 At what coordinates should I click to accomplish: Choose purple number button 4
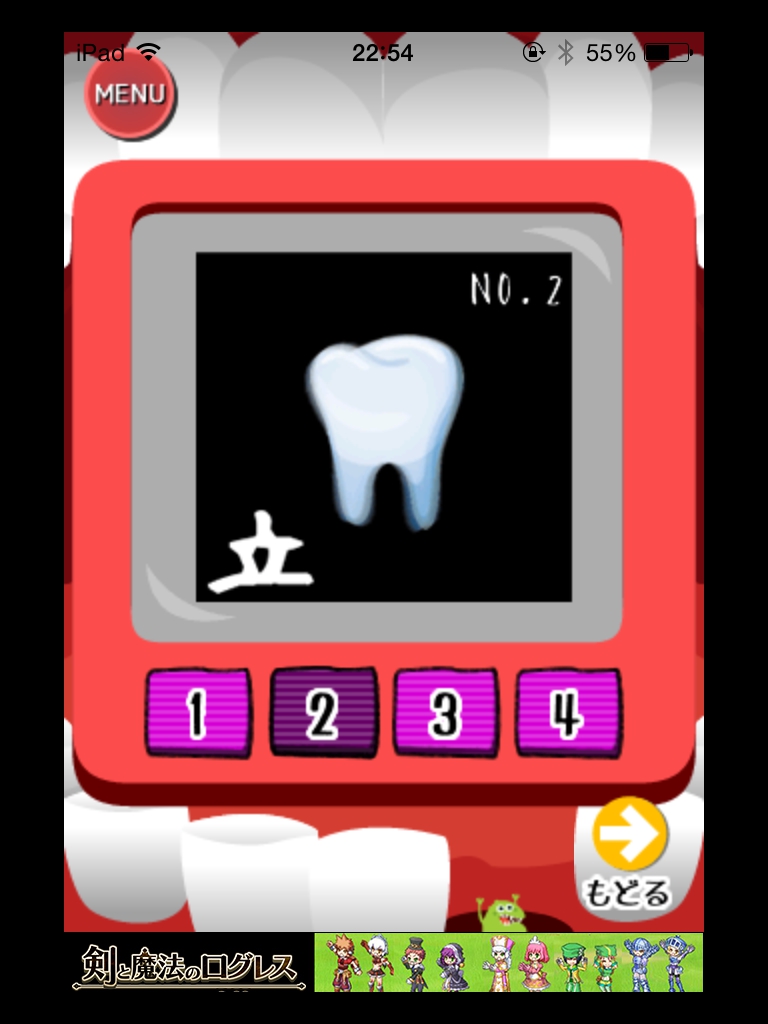click(x=567, y=713)
